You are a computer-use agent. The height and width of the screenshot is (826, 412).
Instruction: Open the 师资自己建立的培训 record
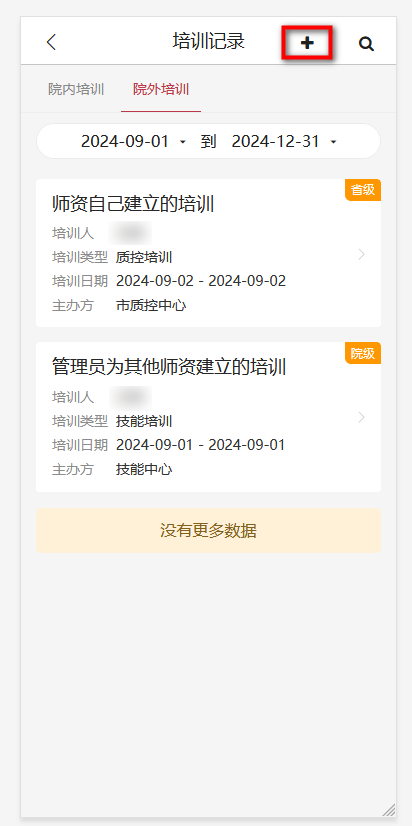[x=208, y=253]
